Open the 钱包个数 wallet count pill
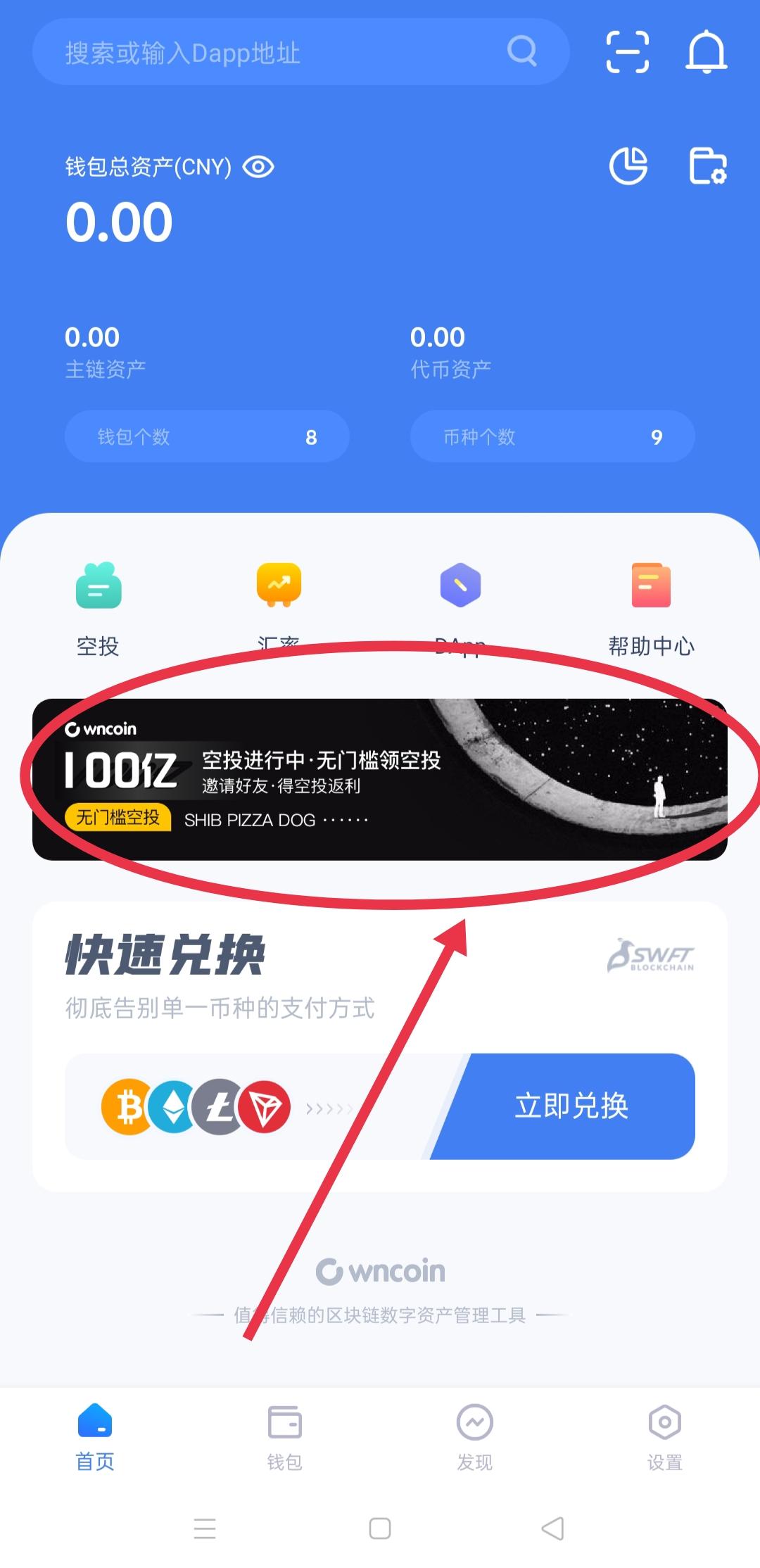Image resolution: width=760 pixels, height=1568 pixels. pos(207,437)
